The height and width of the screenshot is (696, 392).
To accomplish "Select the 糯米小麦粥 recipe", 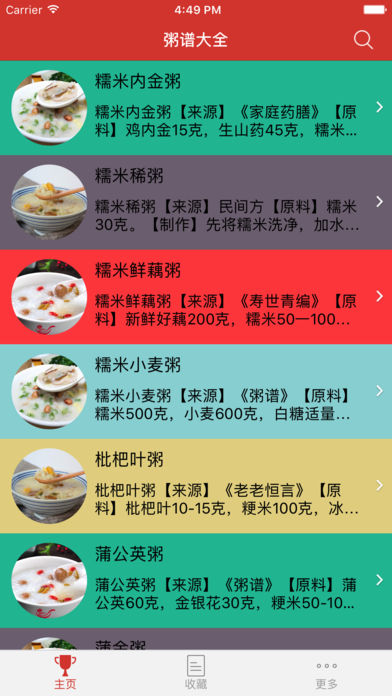I will (x=196, y=392).
